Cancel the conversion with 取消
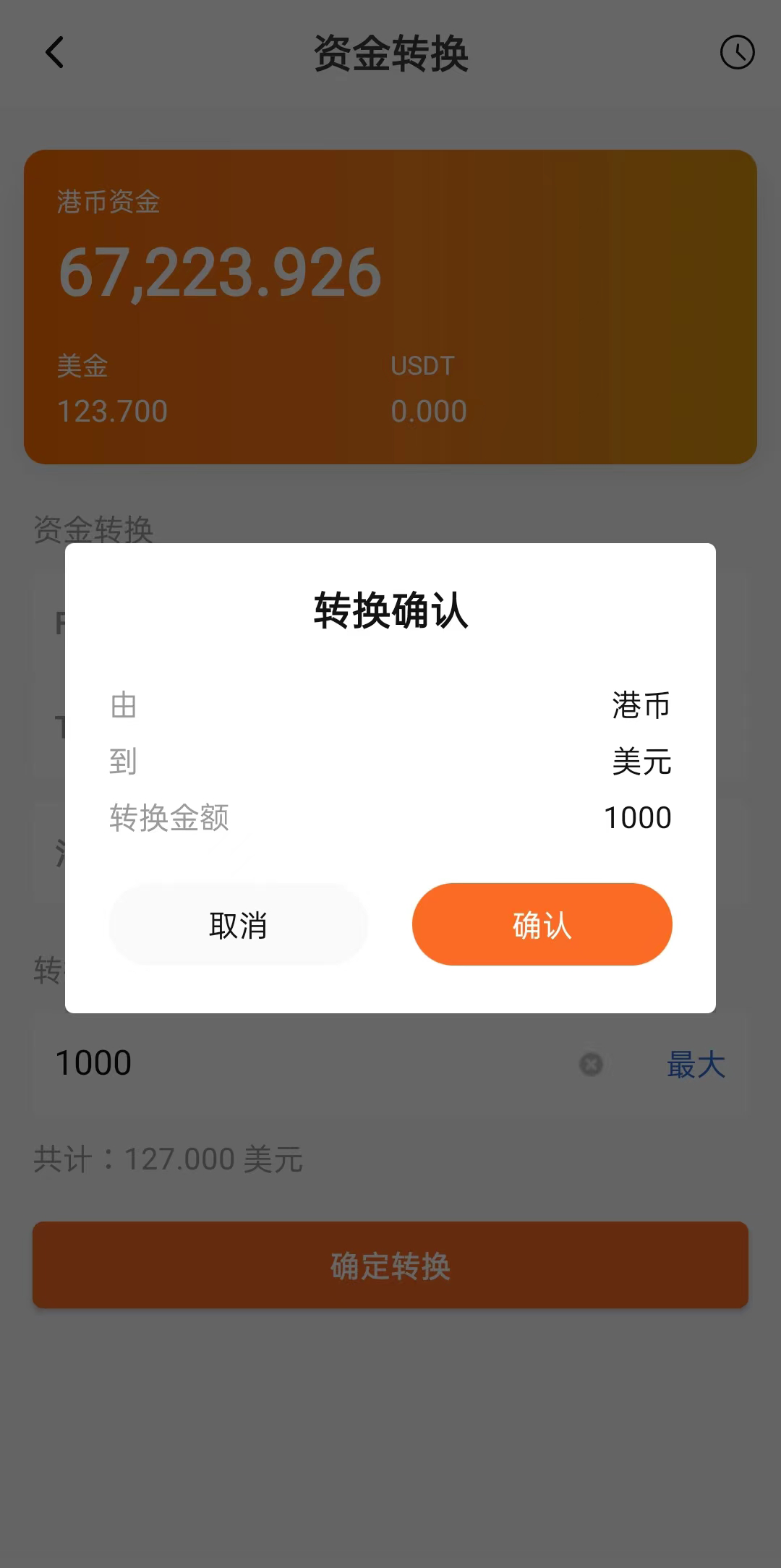Screen dimensions: 781x1568 pyautogui.click(x=238, y=924)
